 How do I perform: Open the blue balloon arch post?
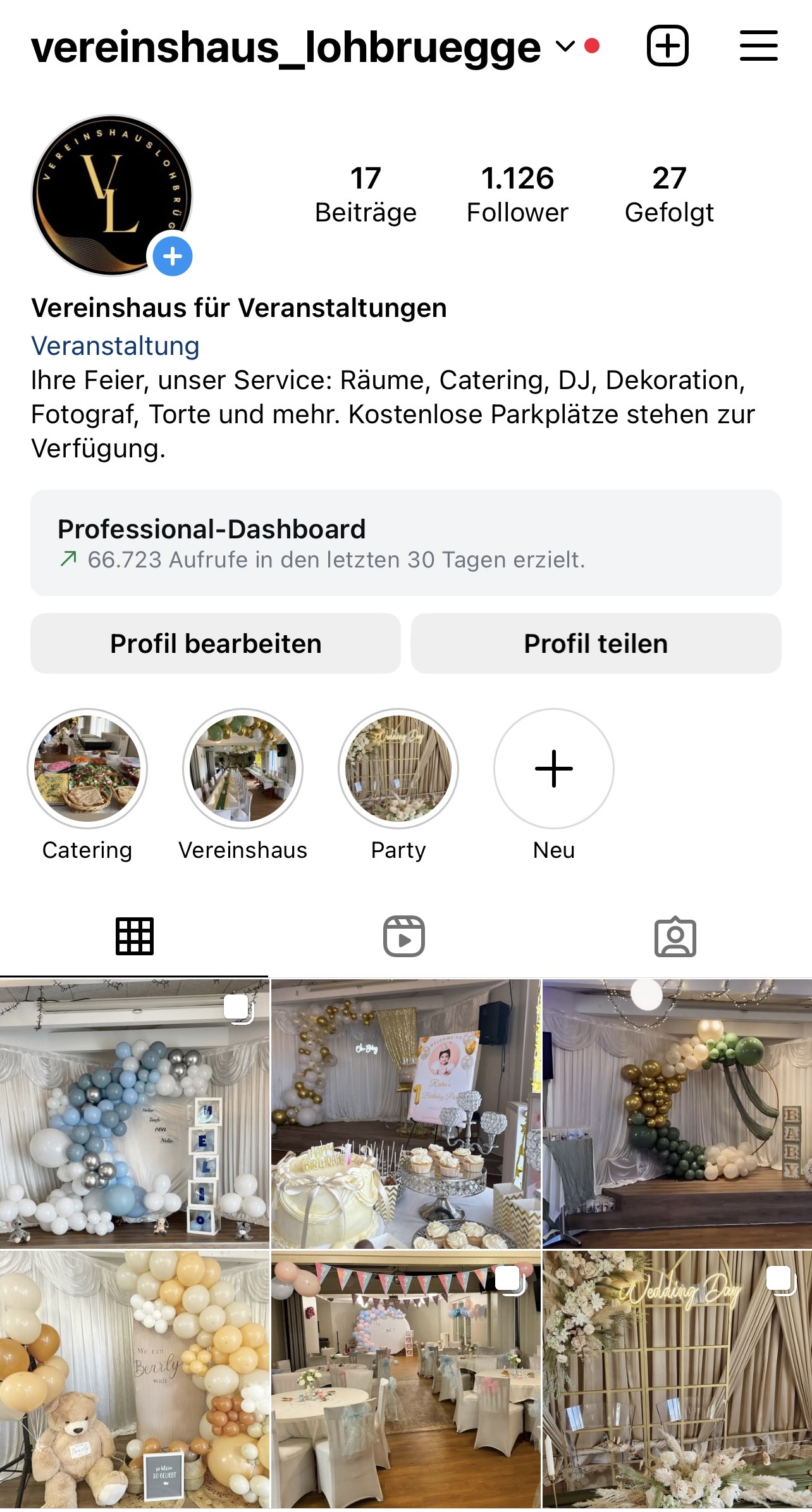[134, 1113]
